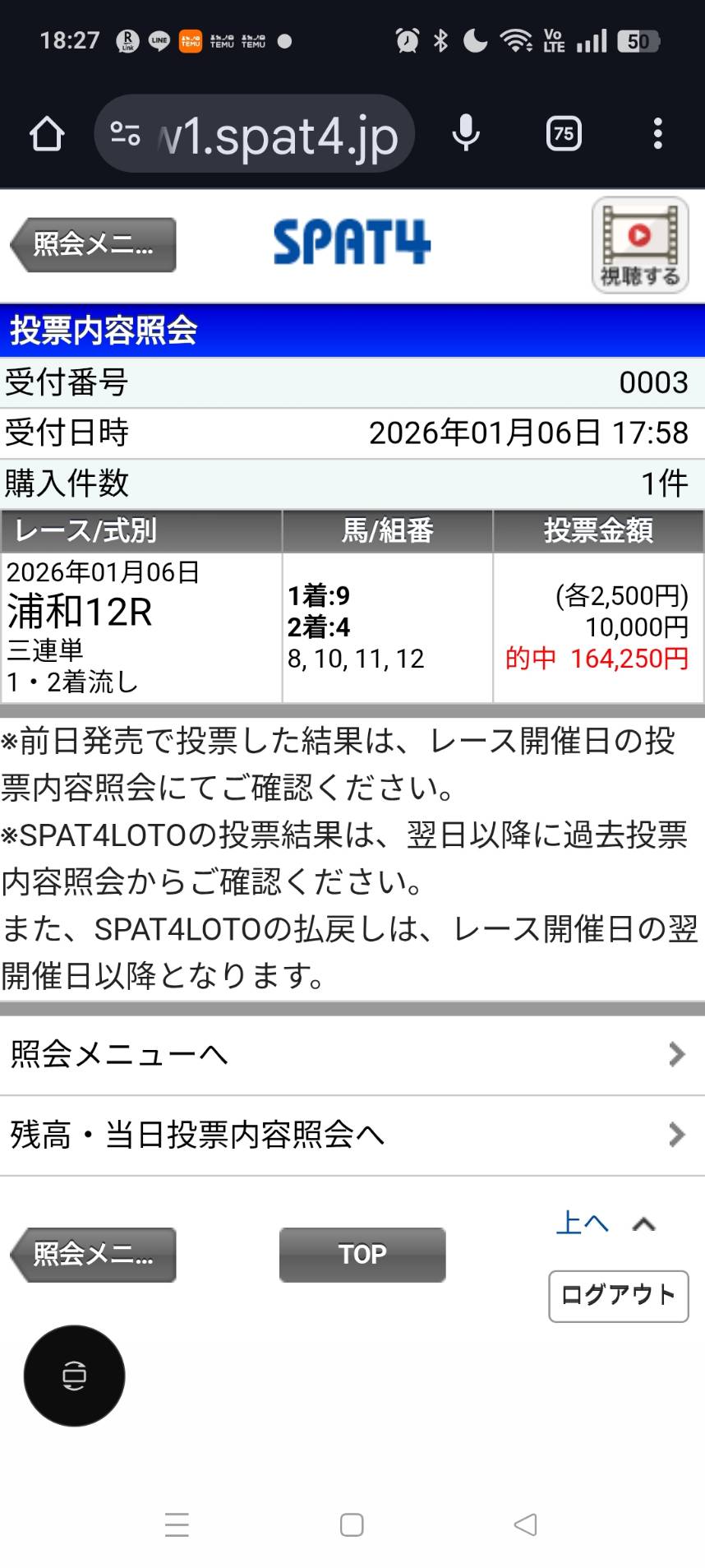The width and height of the screenshot is (705, 1568).
Task: Tap the system back button
Action: [525, 1524]
